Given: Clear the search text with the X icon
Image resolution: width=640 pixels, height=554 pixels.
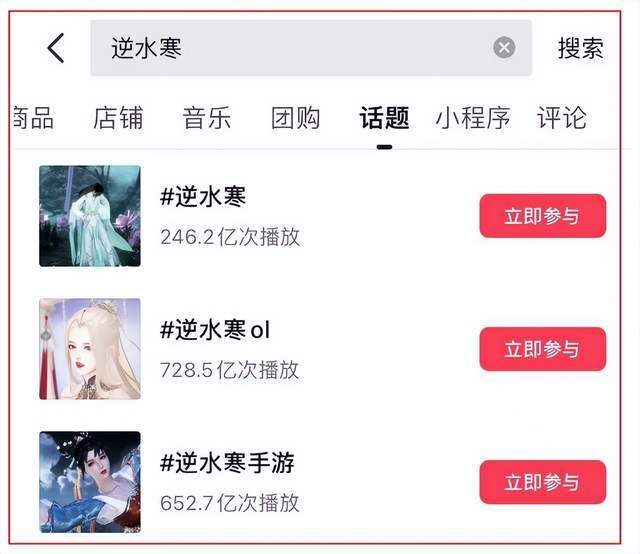Looking at the screenshot, I should click(x=505, y=48).
